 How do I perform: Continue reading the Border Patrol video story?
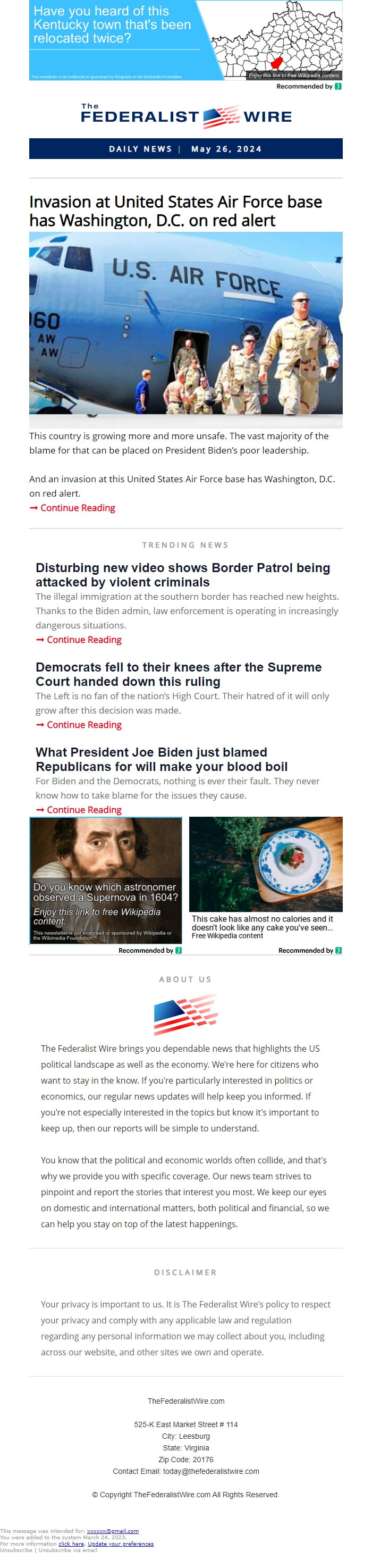pyautogui.click(x=83, y=640)
